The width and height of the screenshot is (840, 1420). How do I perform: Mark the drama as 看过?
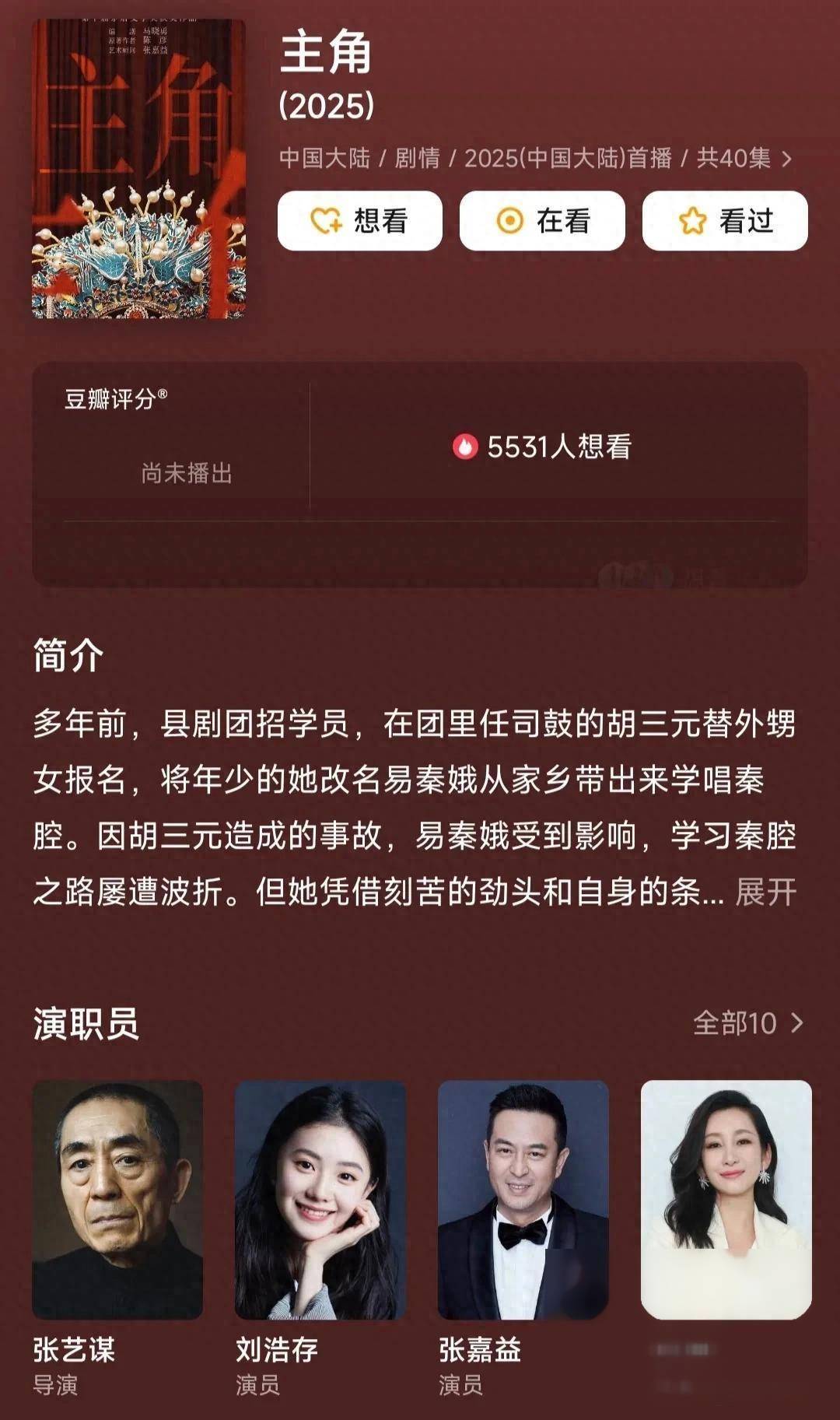click(725, 221)
